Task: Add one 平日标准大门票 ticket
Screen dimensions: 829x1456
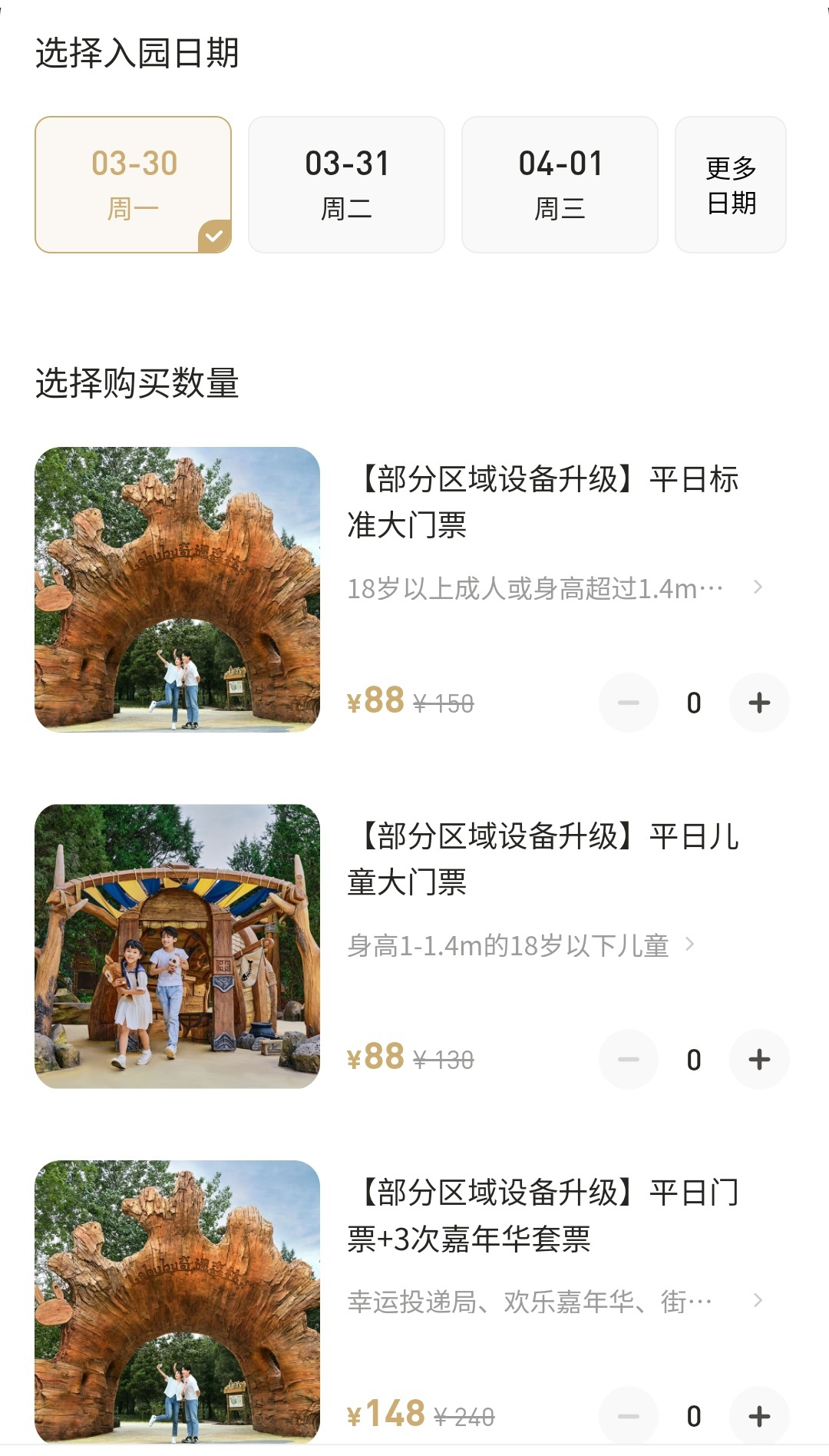Action: click(759, 703)
